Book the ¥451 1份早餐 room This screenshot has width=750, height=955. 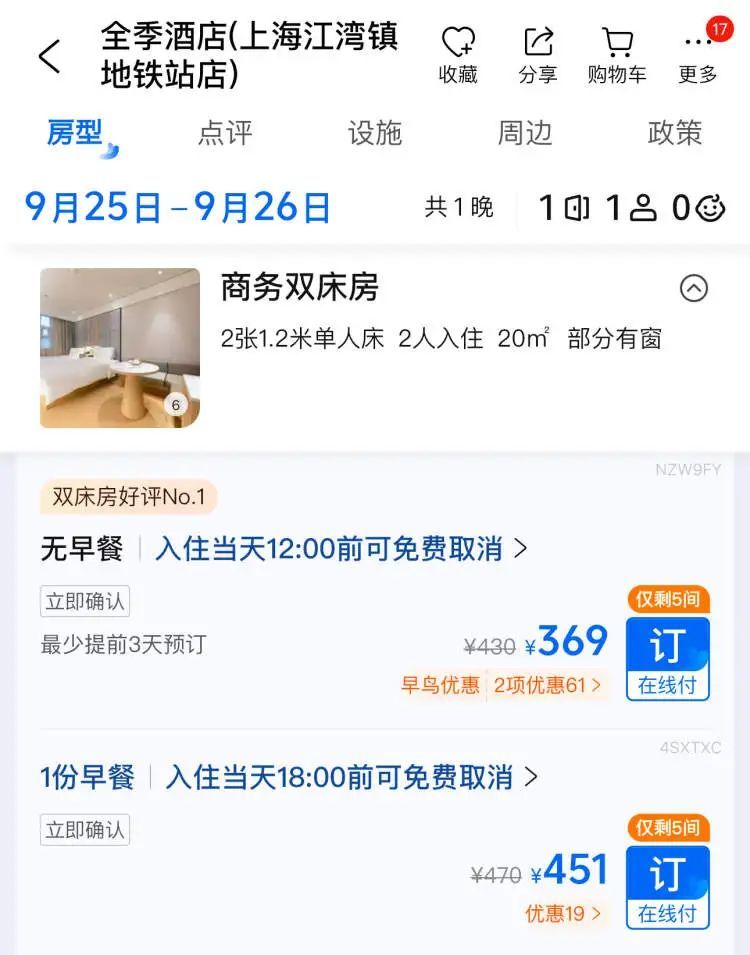point(667,886)
